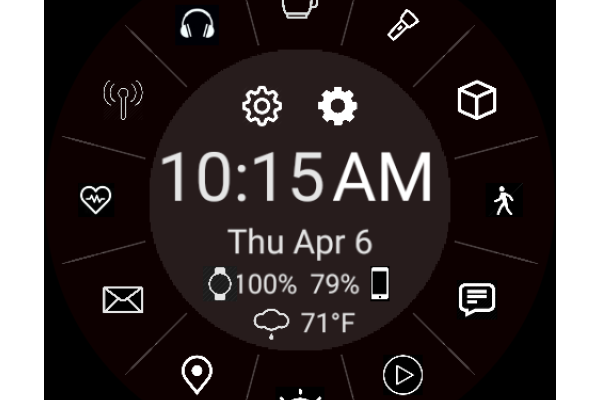Tap the flashlight icon
600x400 pixels.
coord(403,24)
